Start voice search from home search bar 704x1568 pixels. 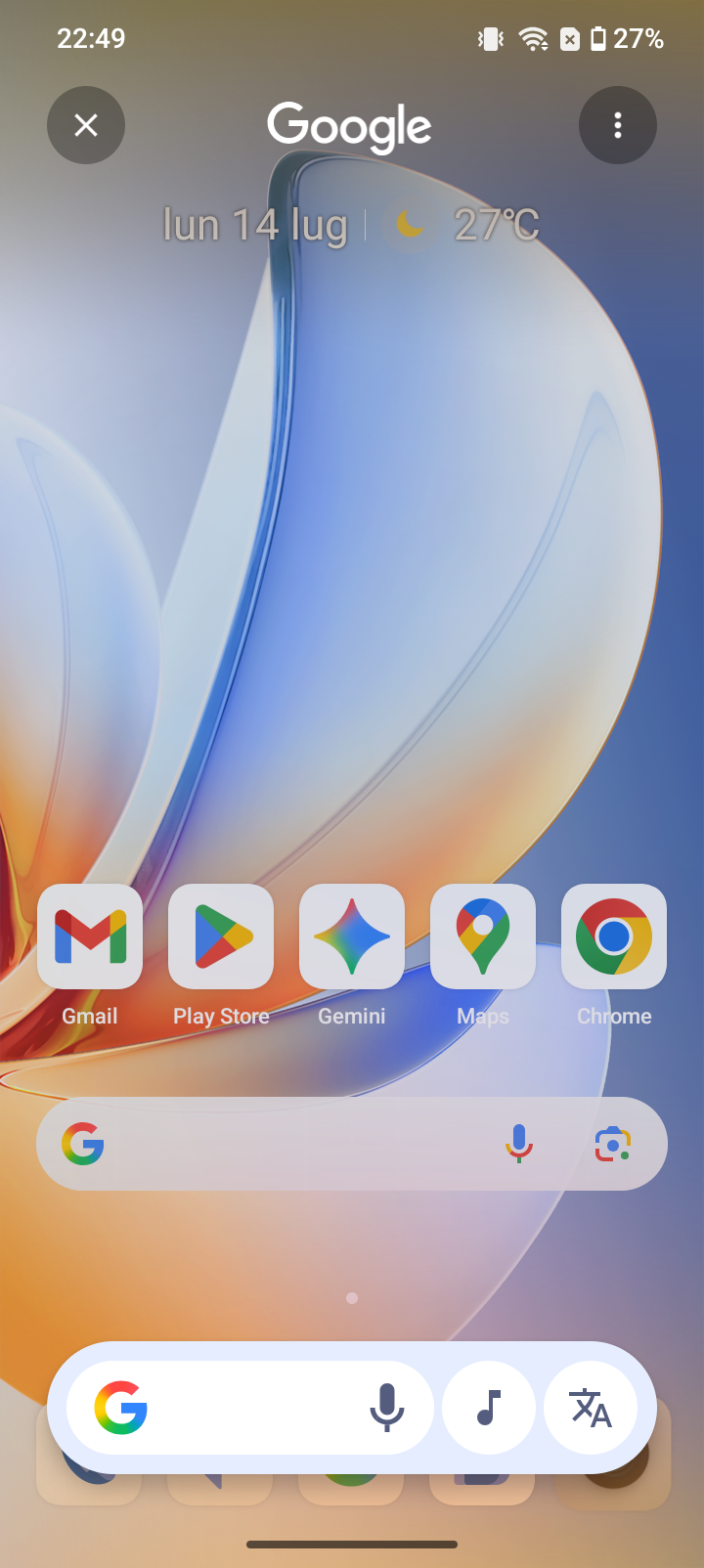(519, 1144)
